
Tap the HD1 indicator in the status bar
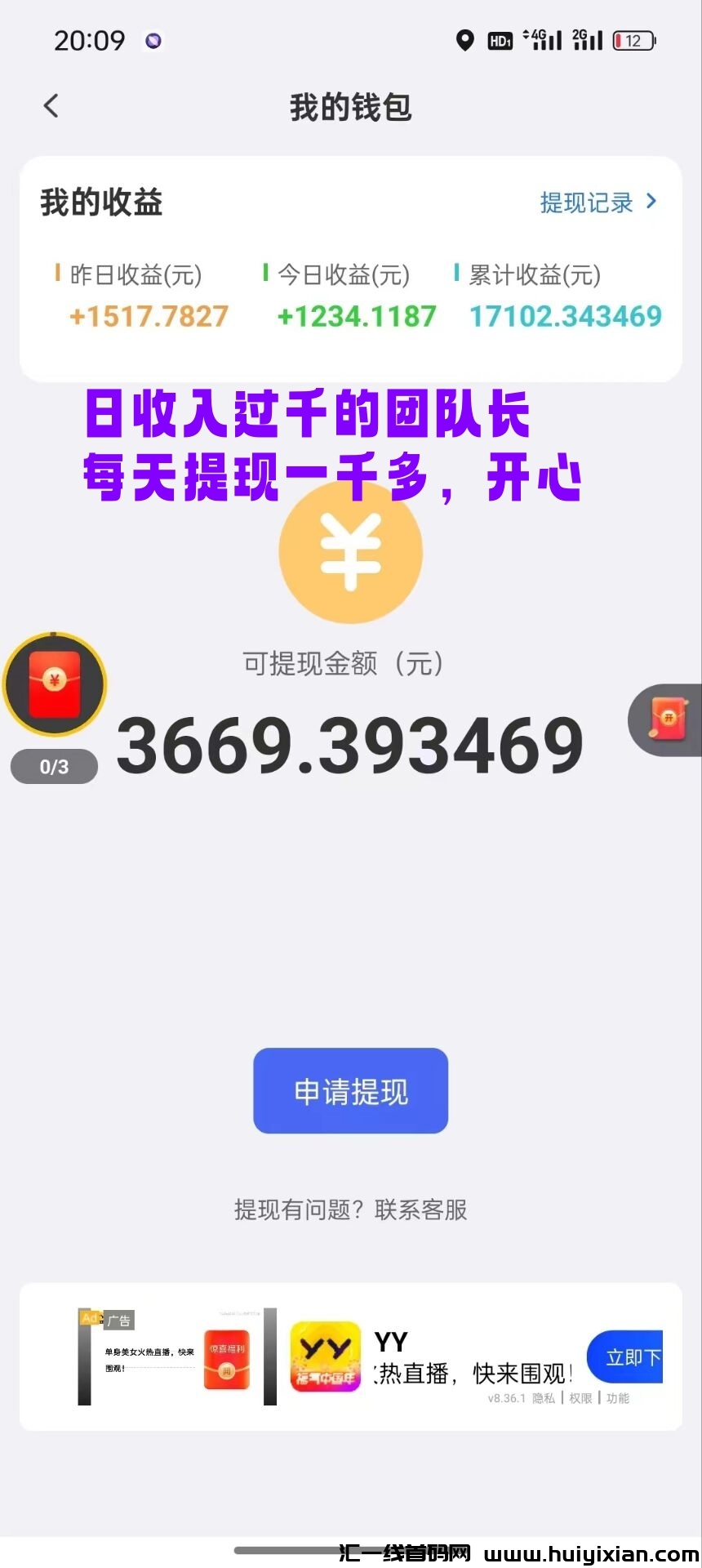coord(501,40)
